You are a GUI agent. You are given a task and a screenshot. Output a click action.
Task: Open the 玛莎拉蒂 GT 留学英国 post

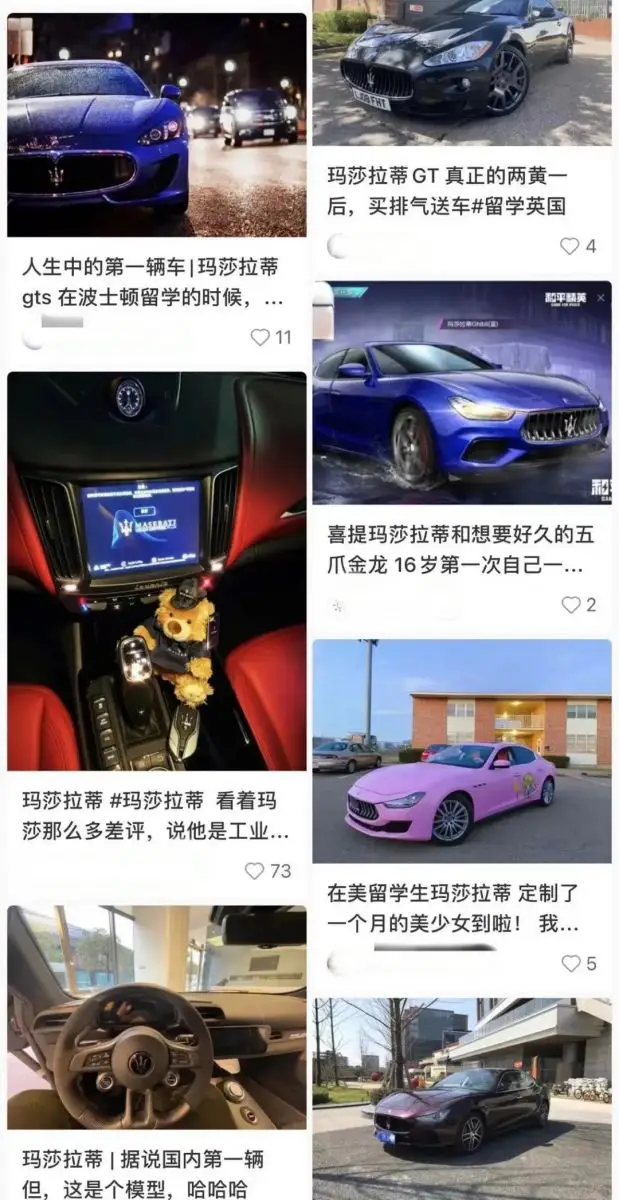point(461,60)
